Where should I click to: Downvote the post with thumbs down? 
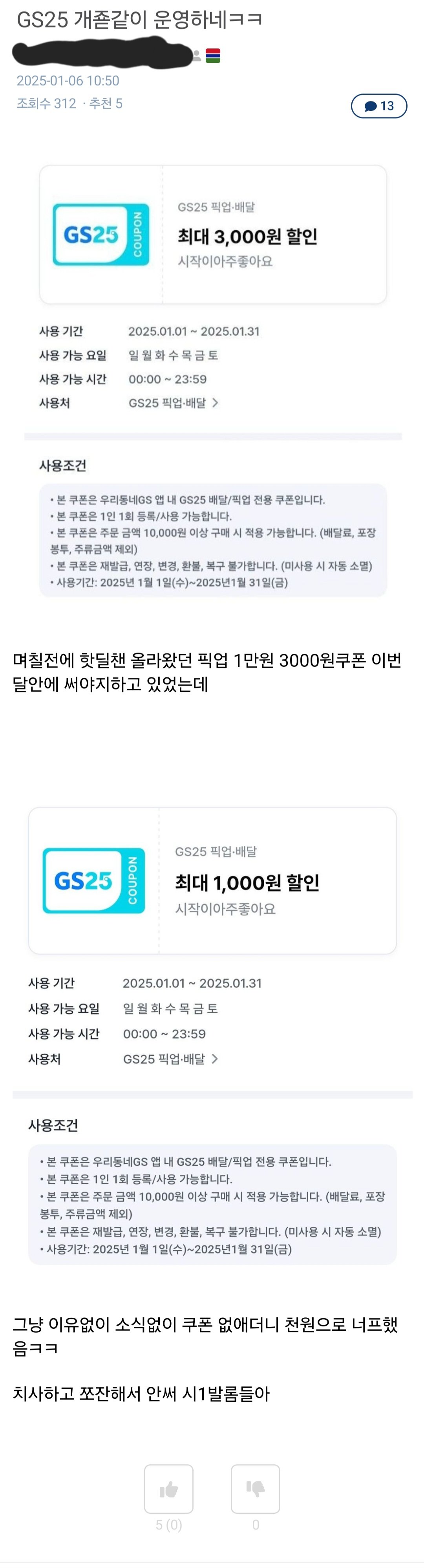(x=255, y=1488)
